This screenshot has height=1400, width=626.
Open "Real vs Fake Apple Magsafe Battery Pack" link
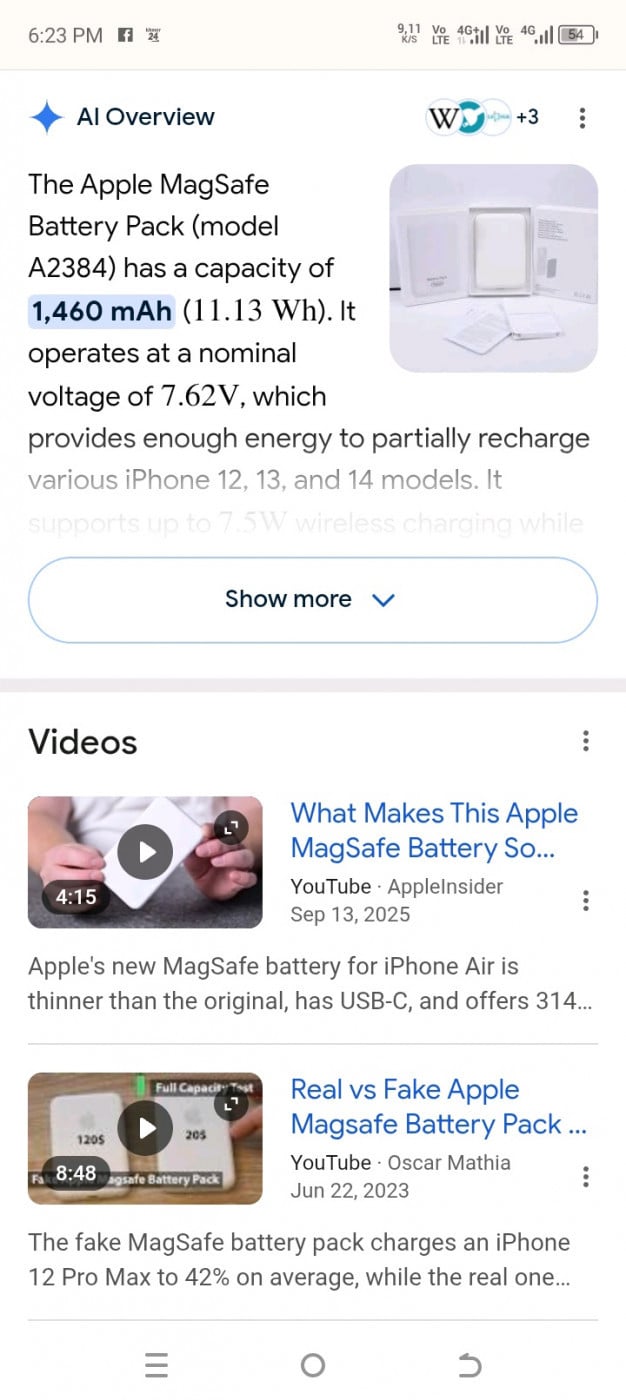[x=438, y=1107]
